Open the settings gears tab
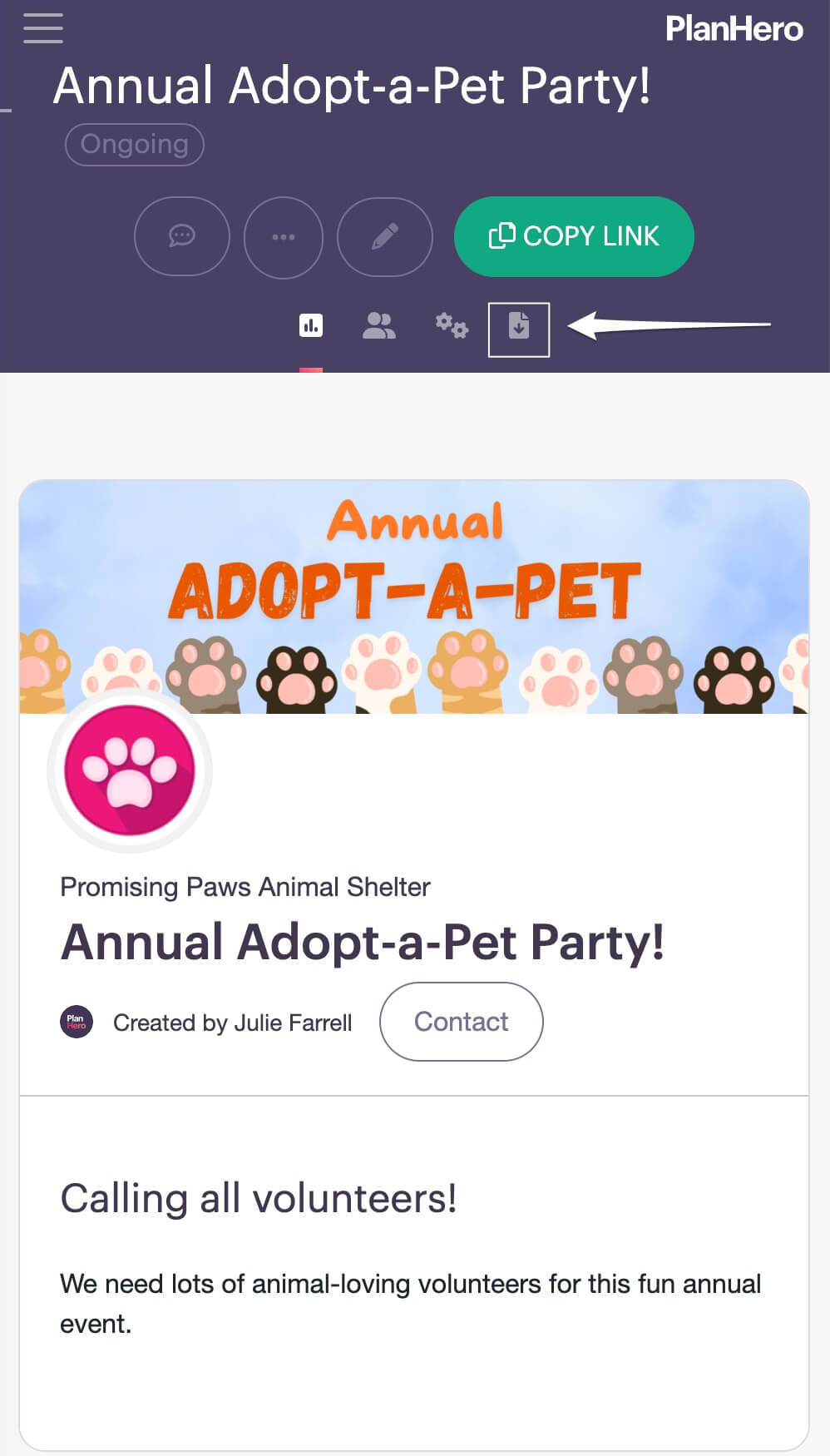Screen dimensions: 830x1456 click(x=452, y=325)
